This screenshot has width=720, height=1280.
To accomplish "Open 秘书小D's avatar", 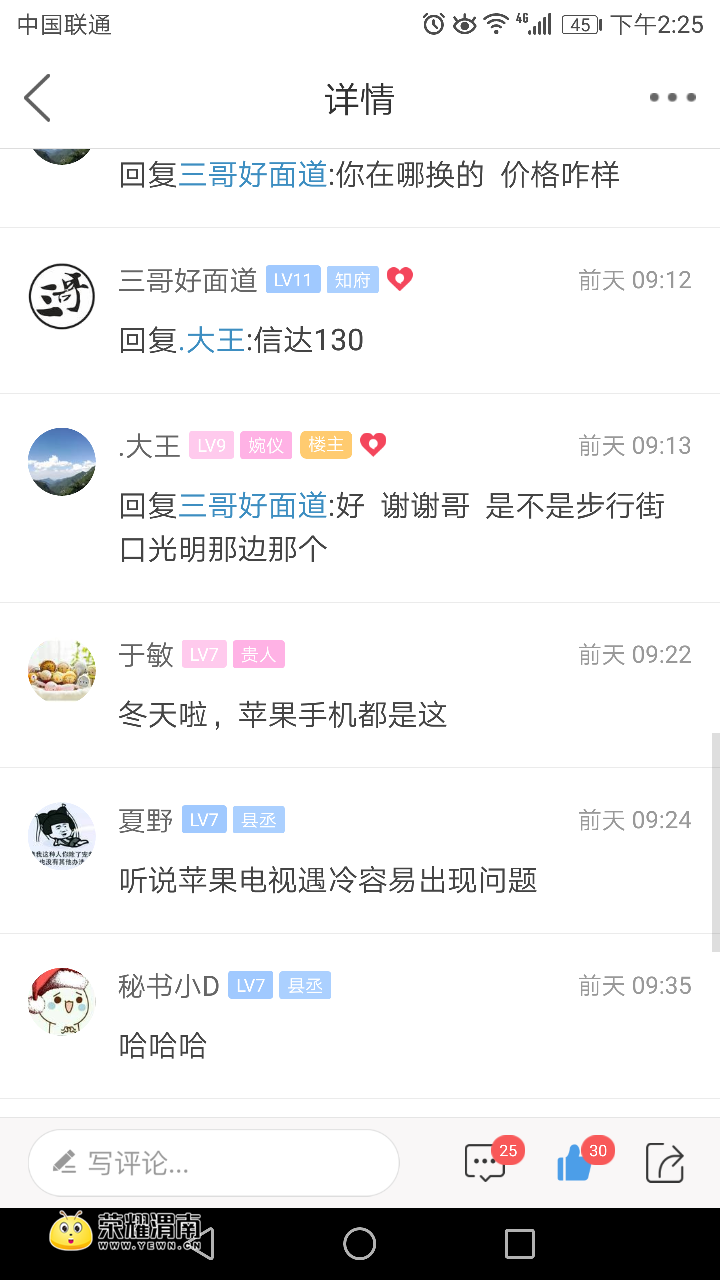I will pos(62,1002).
